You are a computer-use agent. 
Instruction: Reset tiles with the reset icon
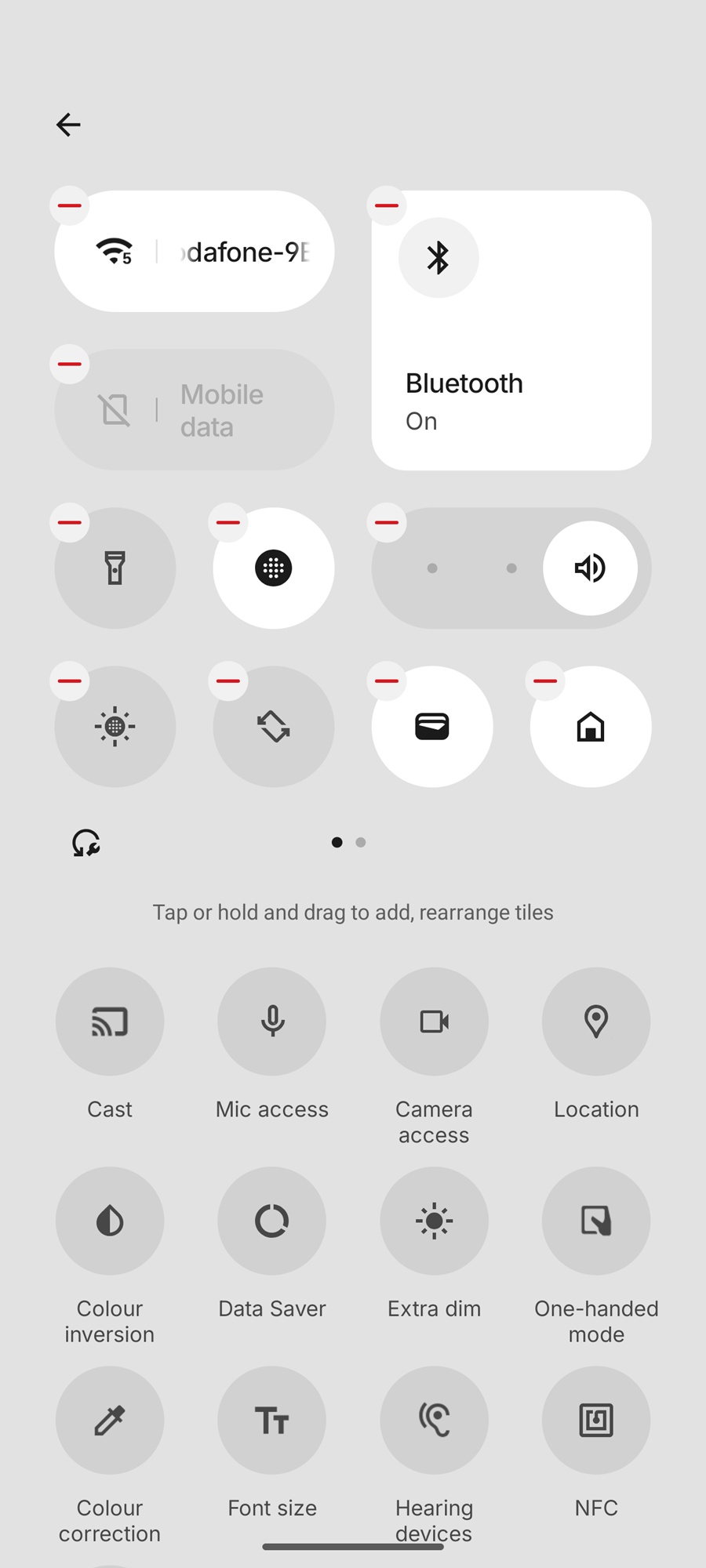(x=86, y=844)
